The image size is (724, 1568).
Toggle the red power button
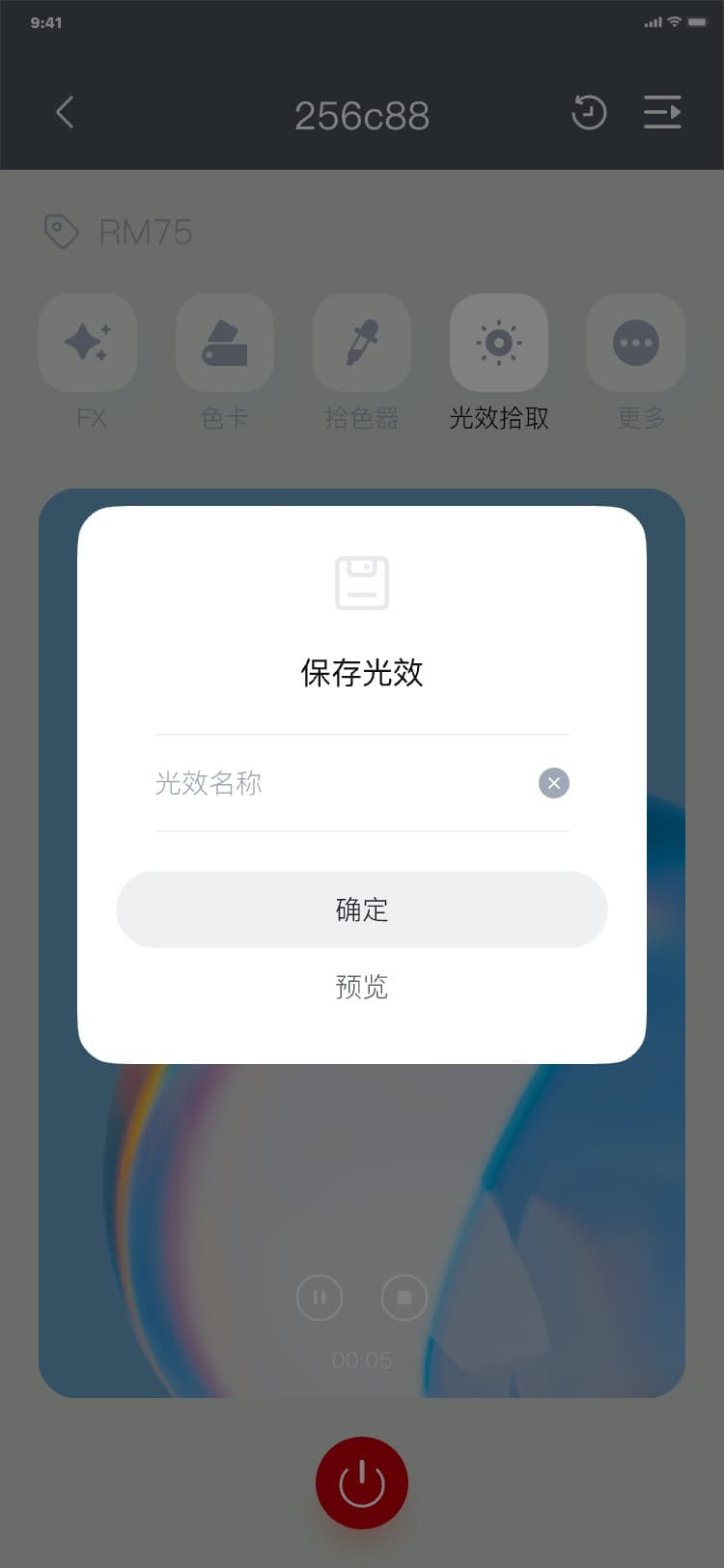pos(362,1483)
